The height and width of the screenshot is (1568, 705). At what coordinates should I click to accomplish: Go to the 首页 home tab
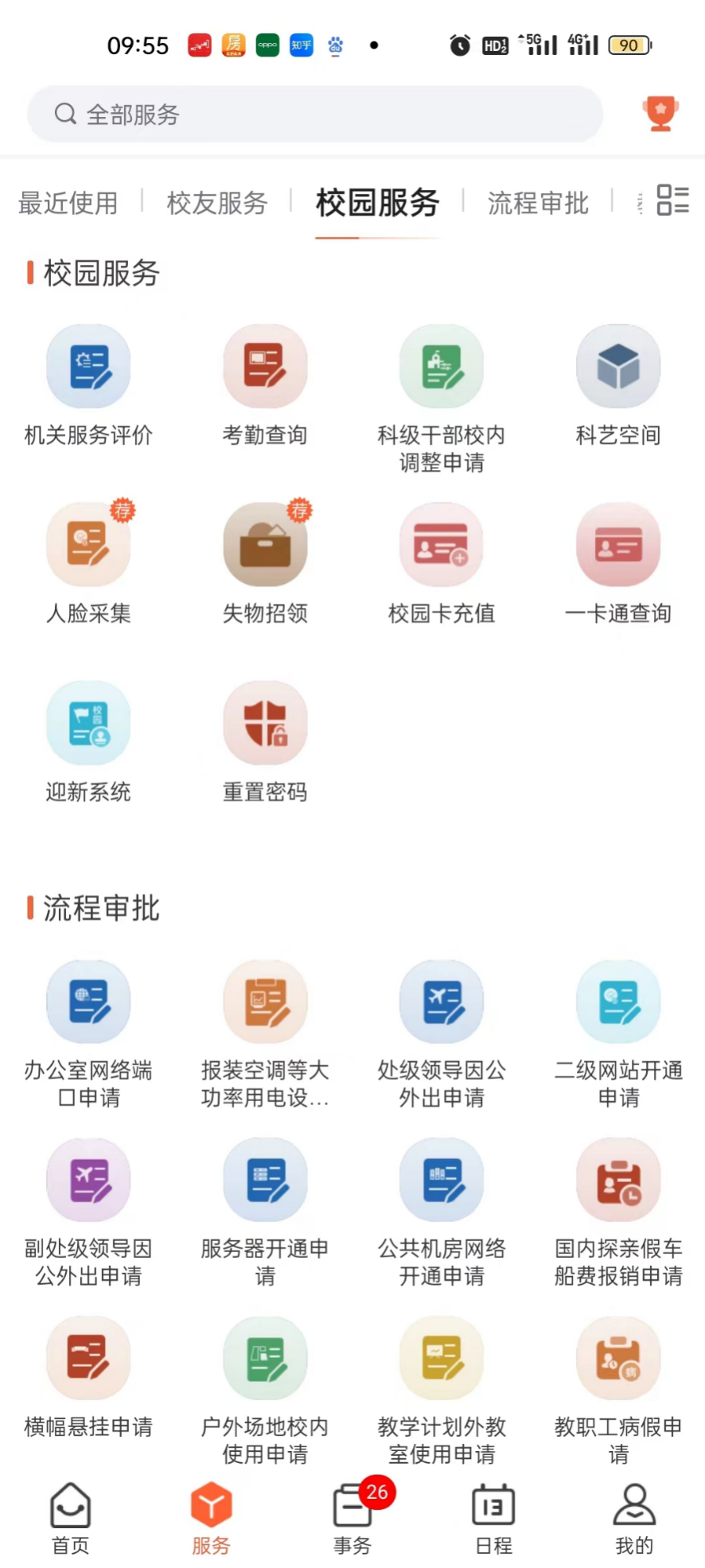[x=70, y=1517]
